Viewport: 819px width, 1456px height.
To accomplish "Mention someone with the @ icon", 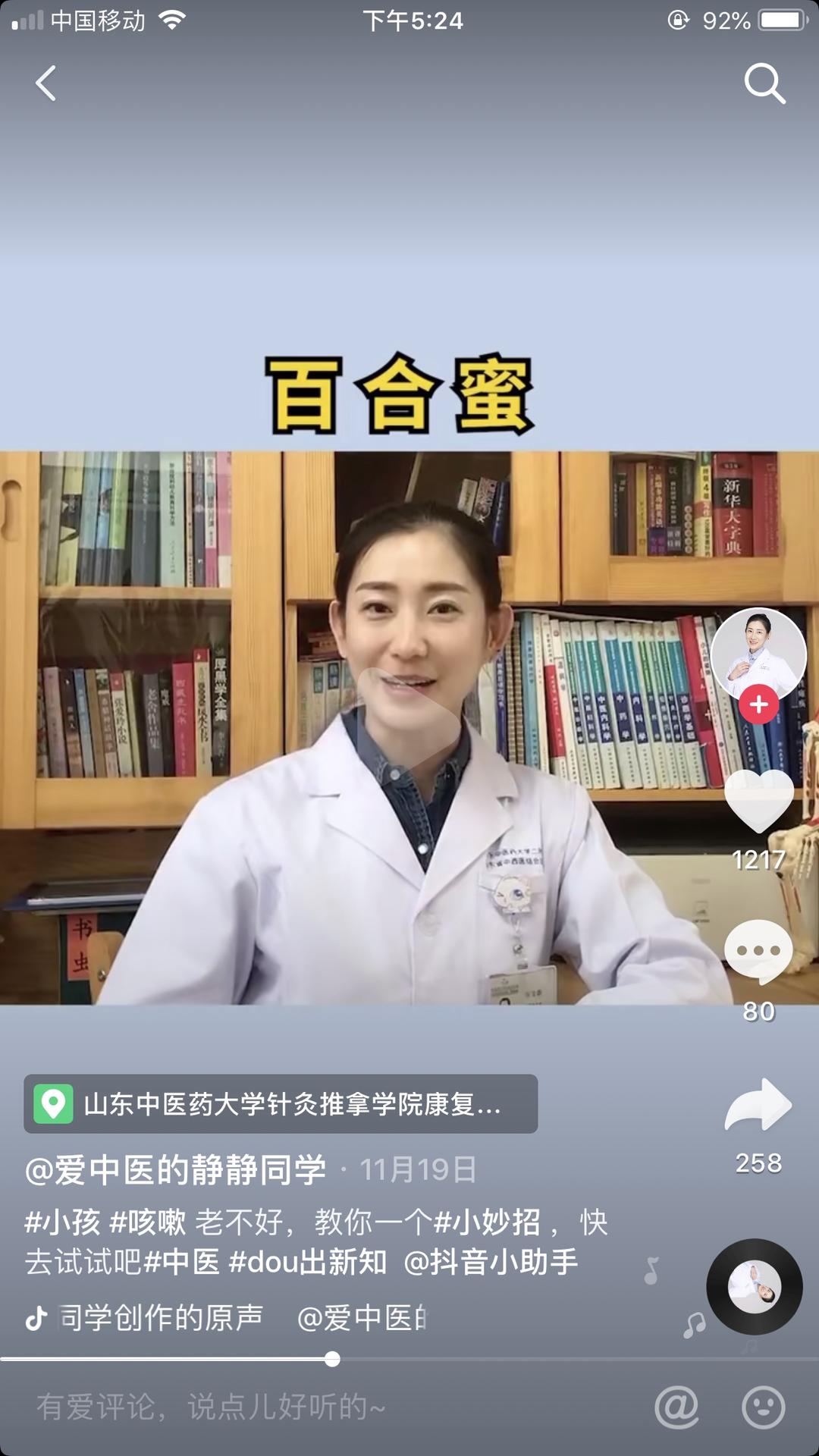I will [x=676, y=1407].
